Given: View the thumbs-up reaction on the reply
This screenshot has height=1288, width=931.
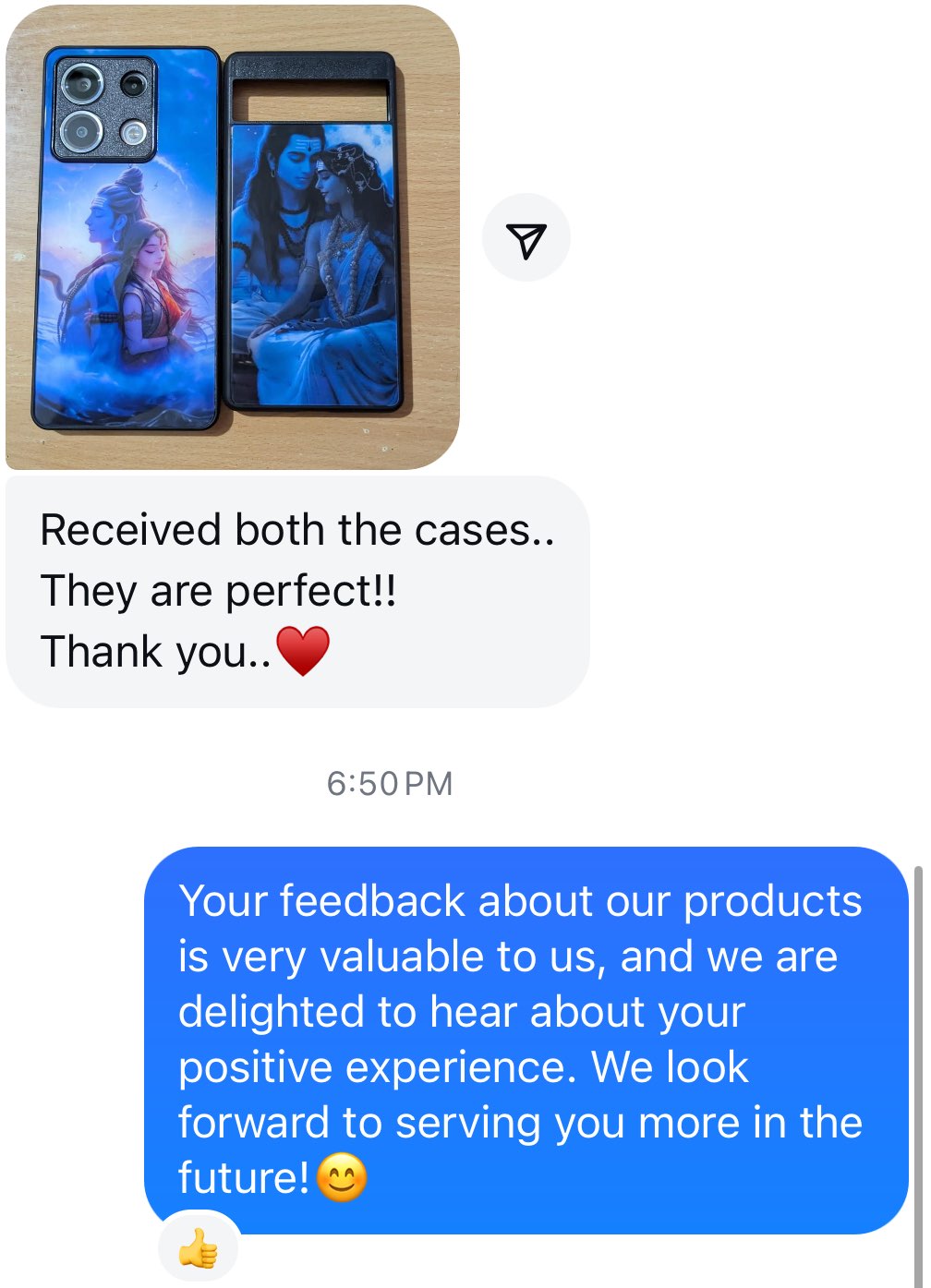Looking at the screenshot, I should [199, 1250].
